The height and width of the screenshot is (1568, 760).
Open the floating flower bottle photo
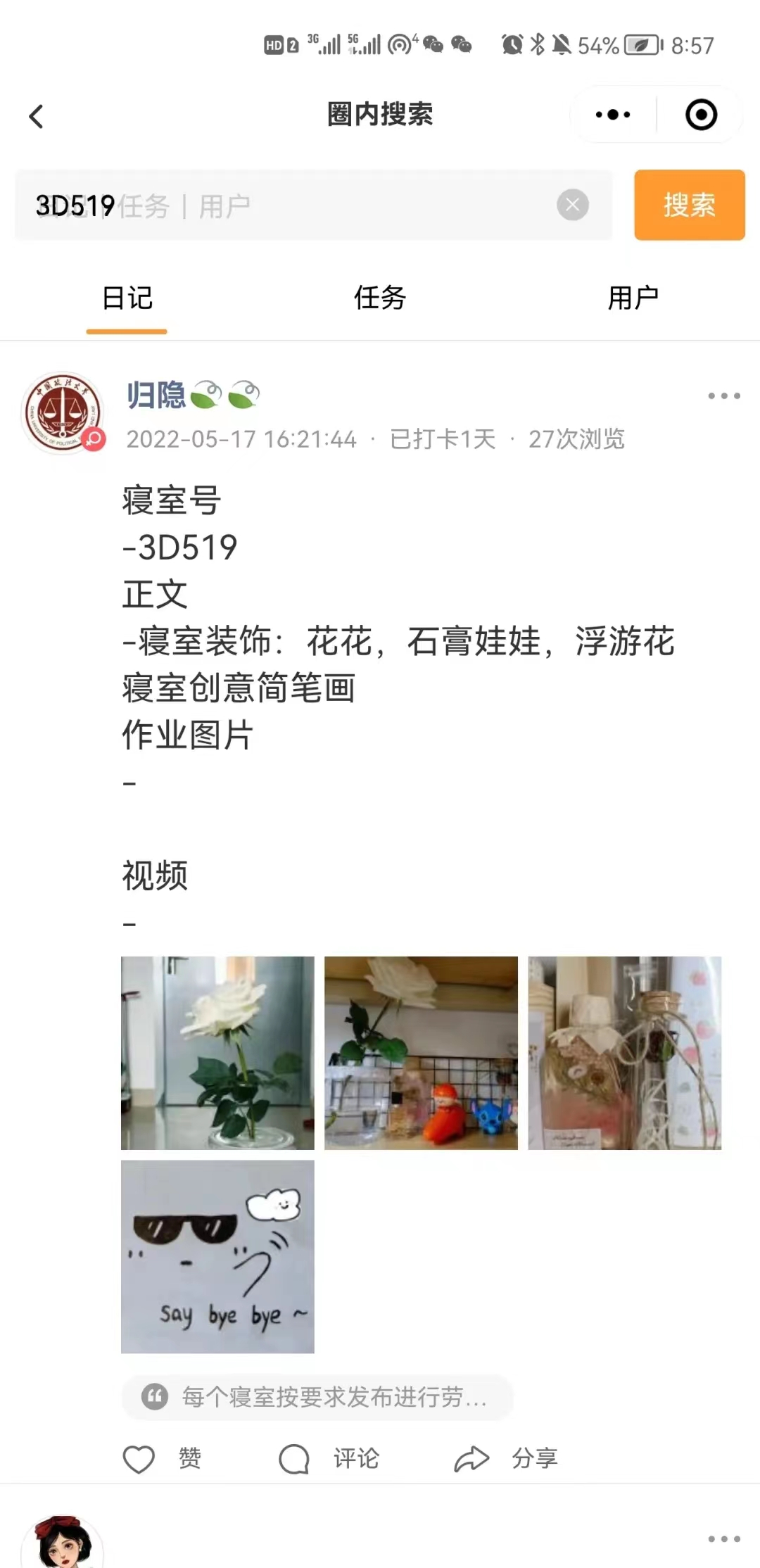[x=624, y=1052]
